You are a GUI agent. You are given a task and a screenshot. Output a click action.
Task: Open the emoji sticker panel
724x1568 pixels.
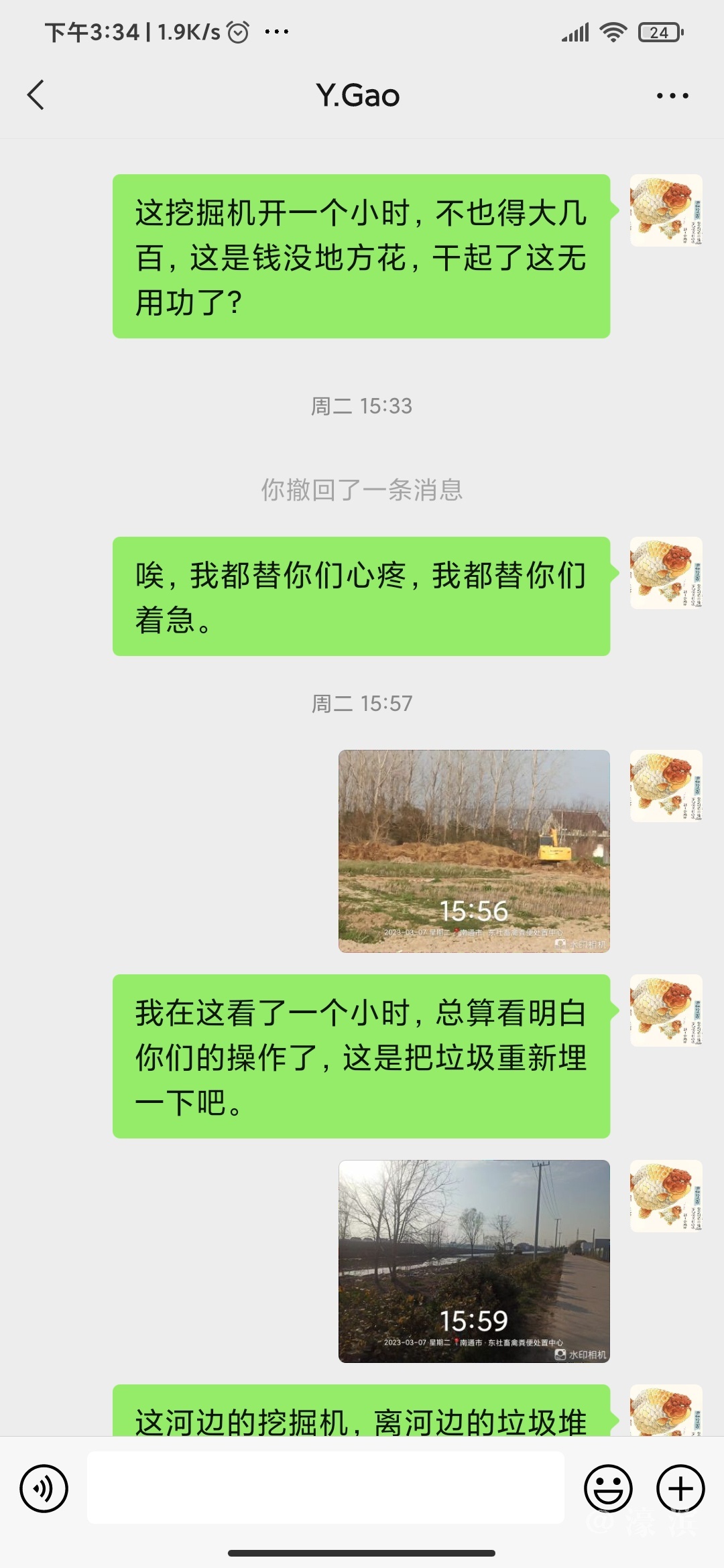(x=608, y=1488)
